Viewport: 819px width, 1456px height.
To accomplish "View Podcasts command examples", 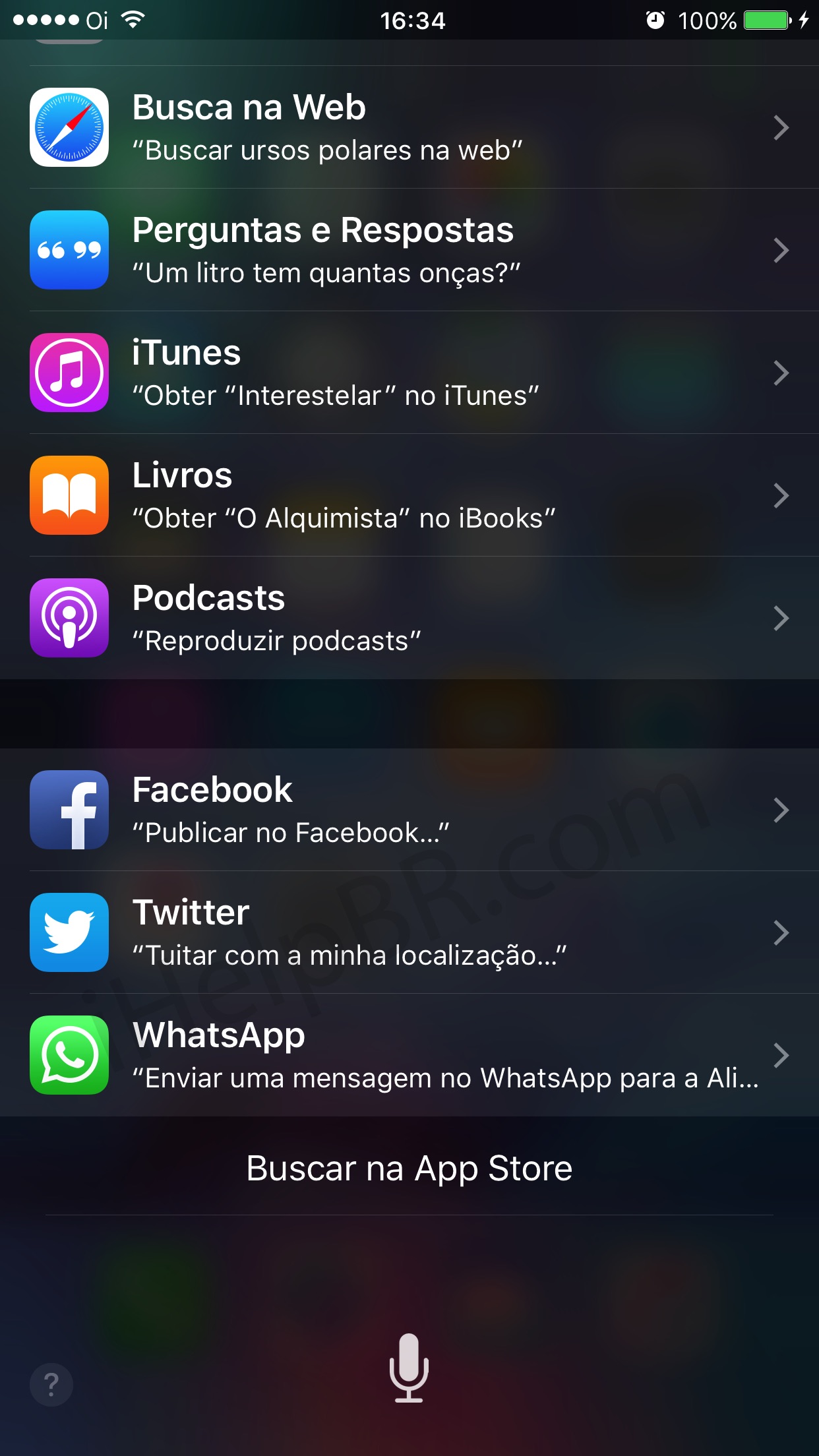I will pyautogui.click(x=409, y=618).
